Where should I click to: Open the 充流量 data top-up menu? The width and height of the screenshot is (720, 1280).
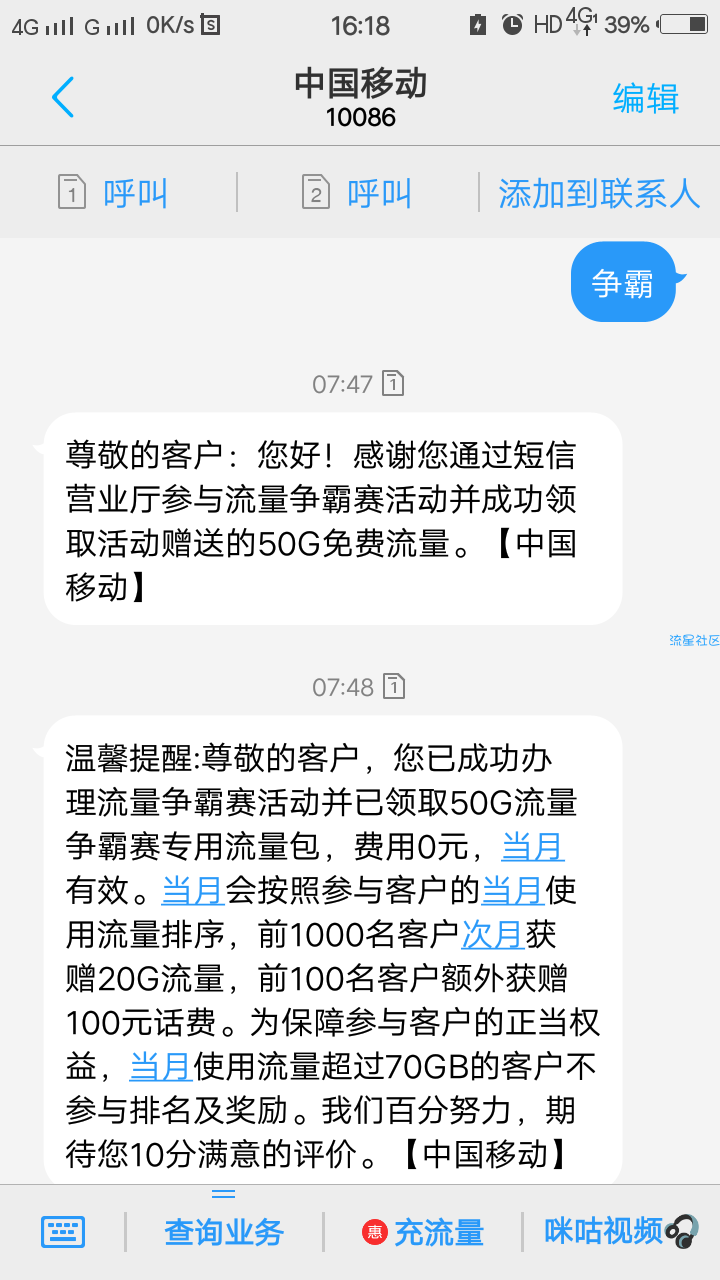point(423,1232)
